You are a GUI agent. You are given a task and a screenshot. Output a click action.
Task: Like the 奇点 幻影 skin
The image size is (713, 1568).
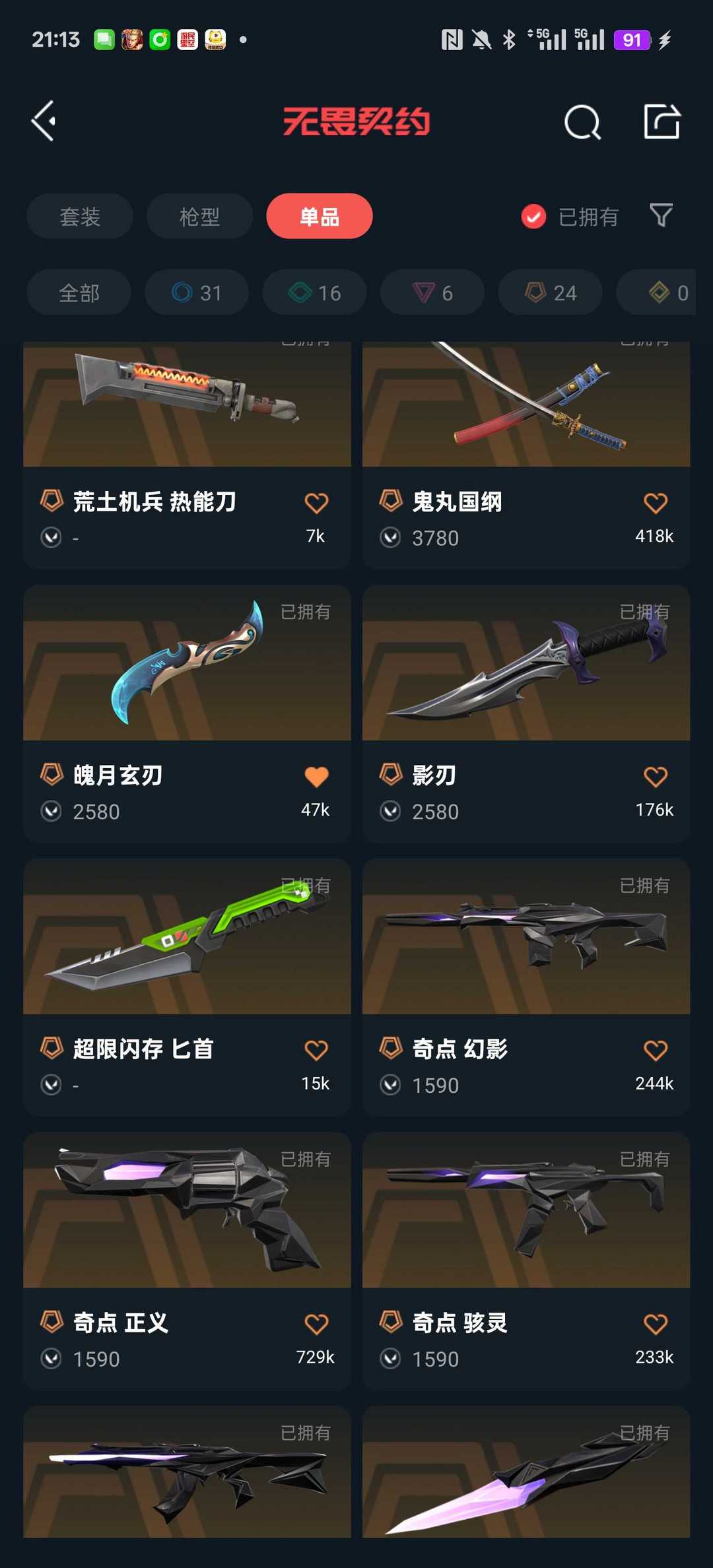tap(656, 1051)
